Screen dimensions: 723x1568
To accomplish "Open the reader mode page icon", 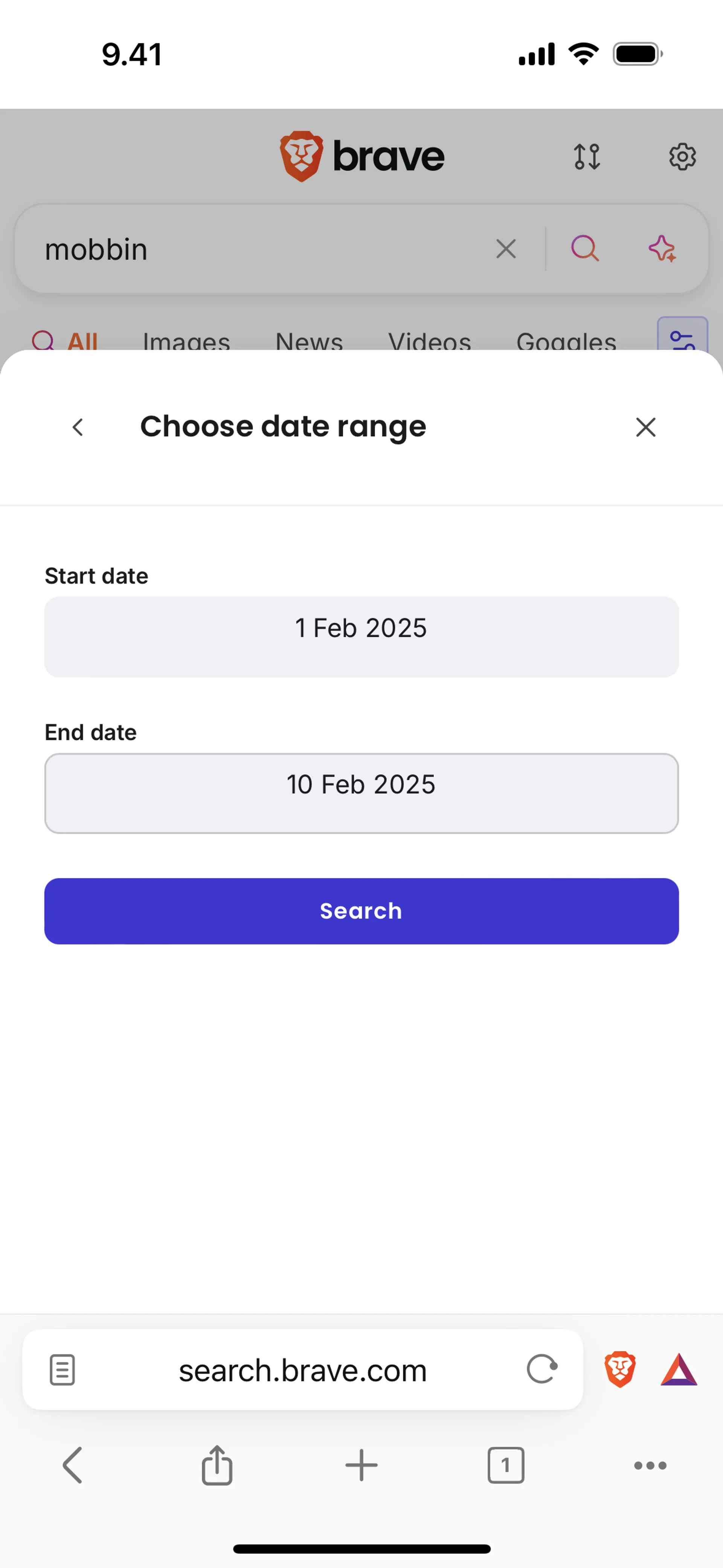I will point(62,1369).
